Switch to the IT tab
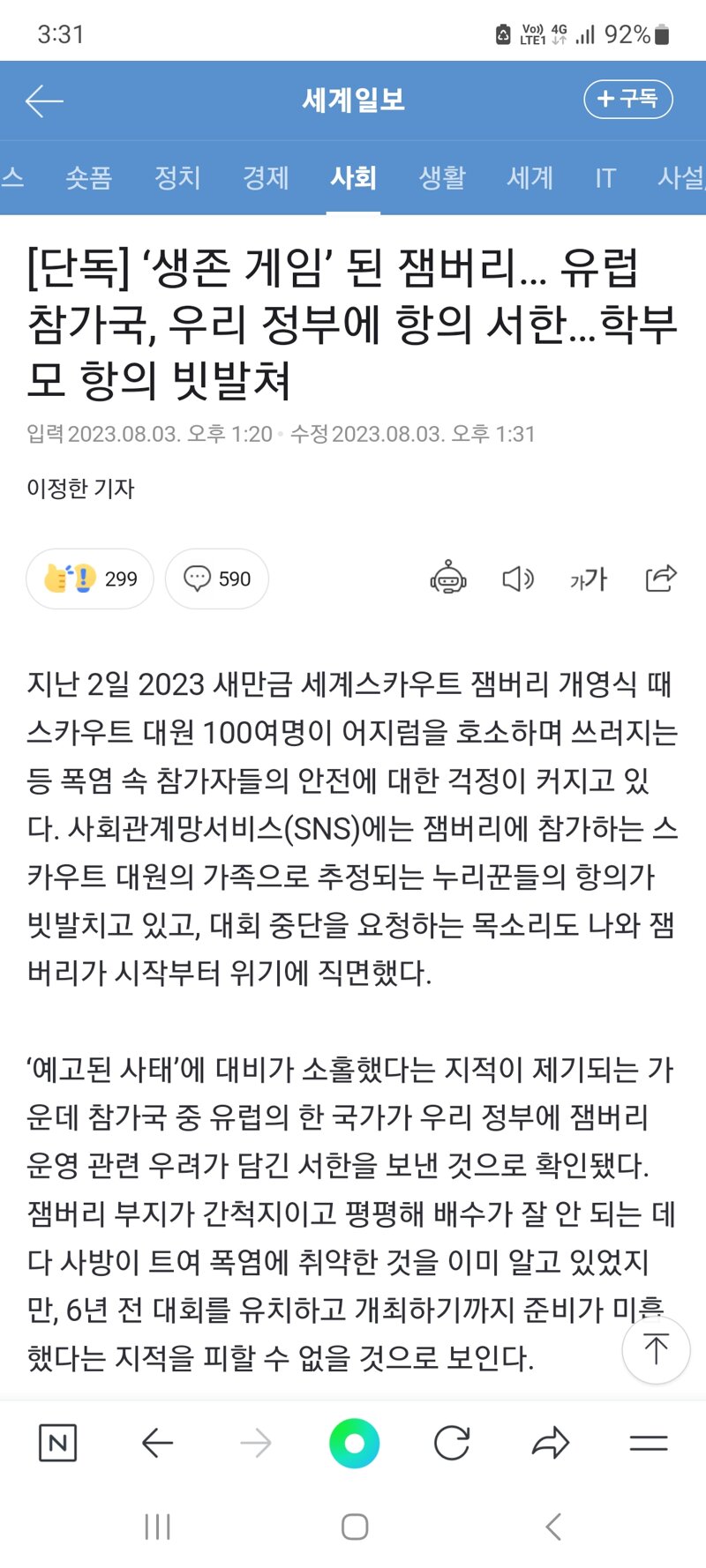 pos(605,178)
